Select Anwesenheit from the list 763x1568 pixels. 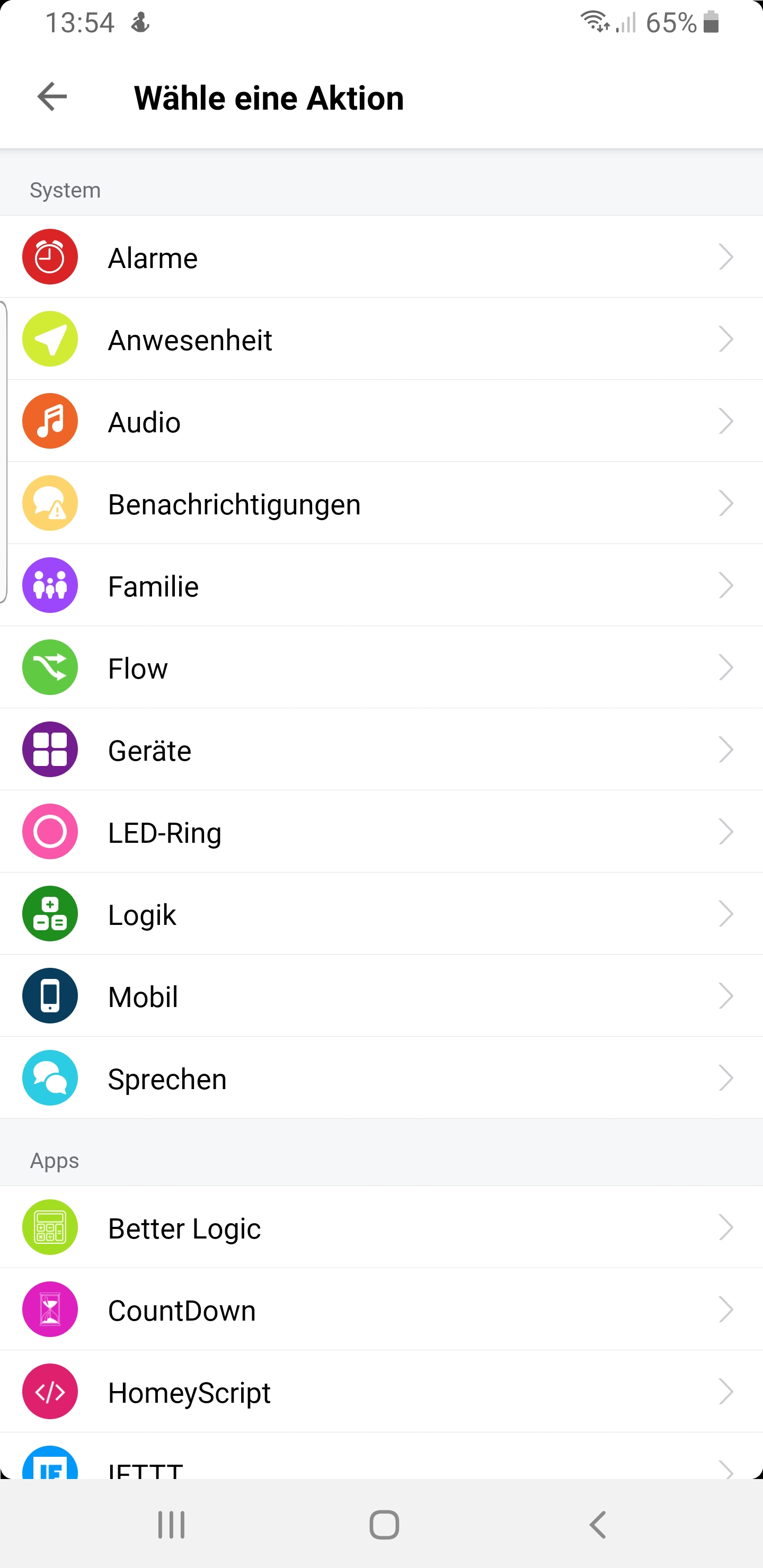(381, 340)
